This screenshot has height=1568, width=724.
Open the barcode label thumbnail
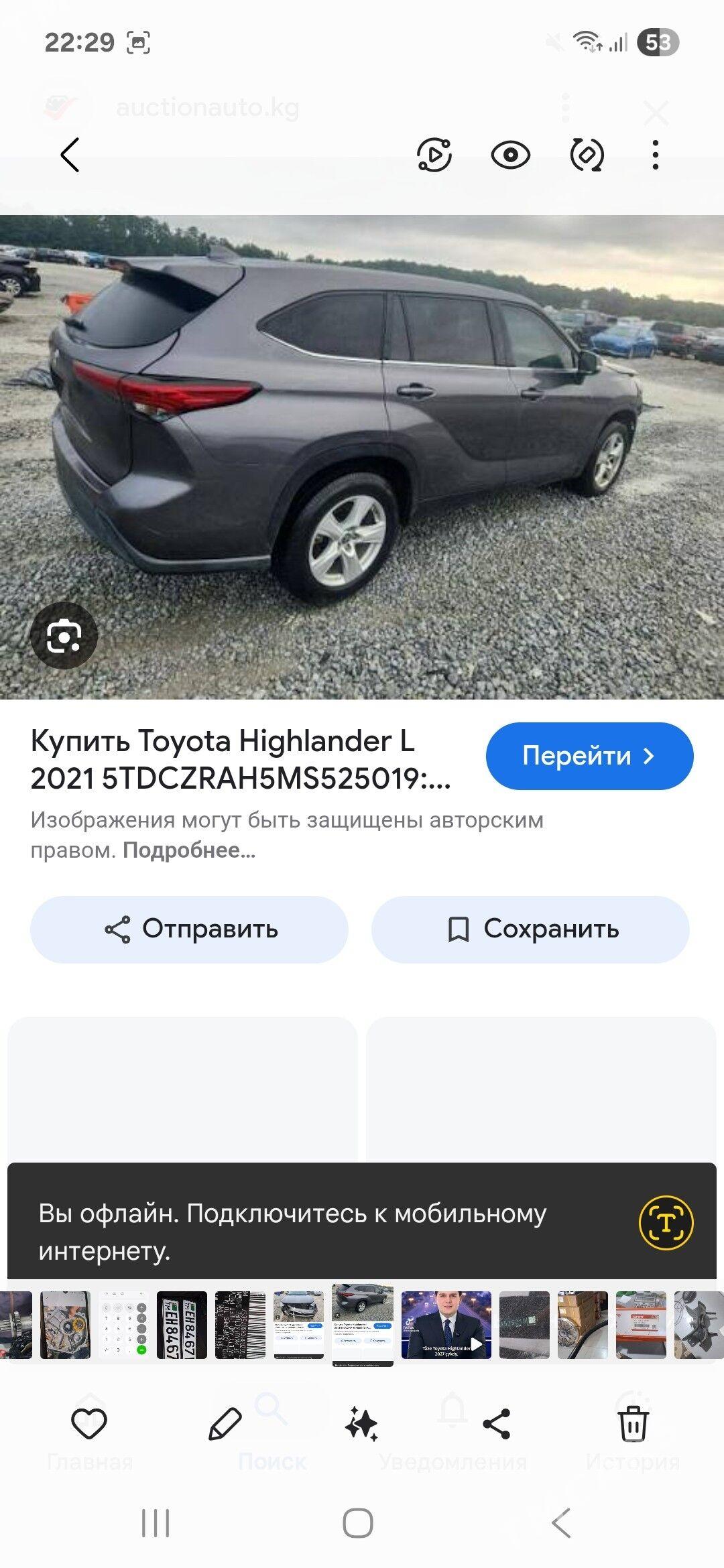(x=240, y=1325)
